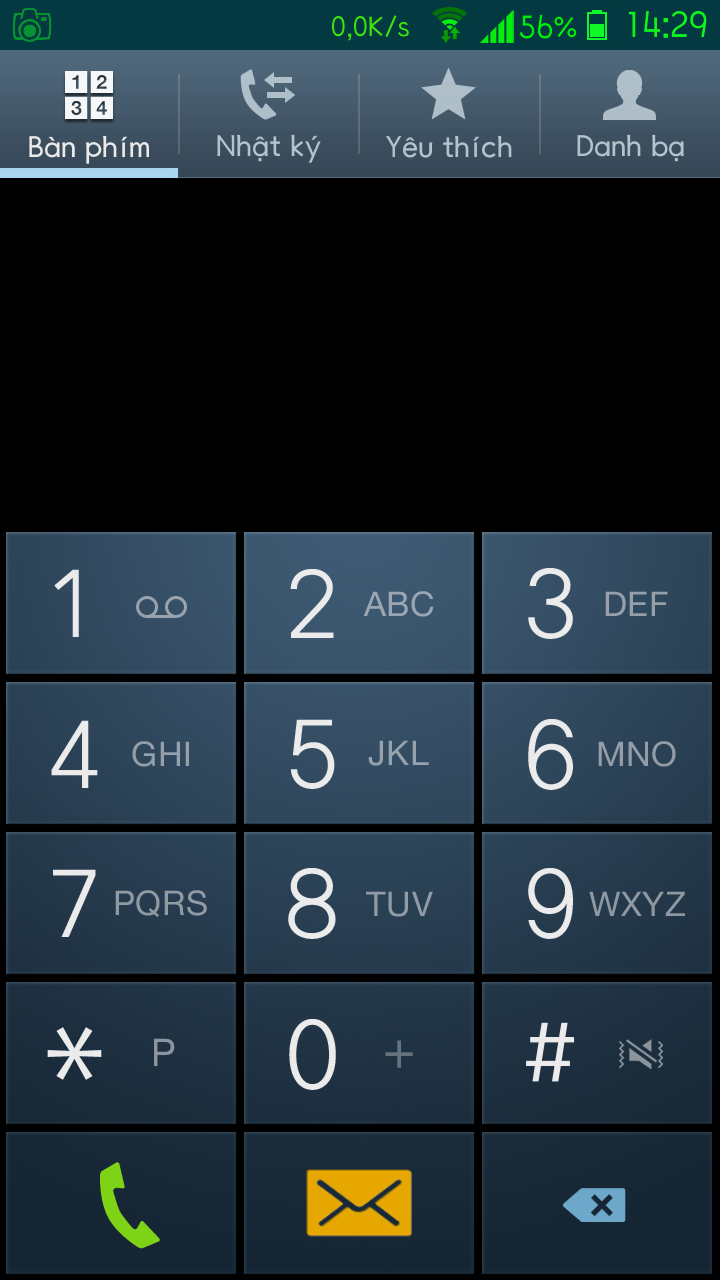Enter digit 9 WXYZ

(x=597, y=903)
